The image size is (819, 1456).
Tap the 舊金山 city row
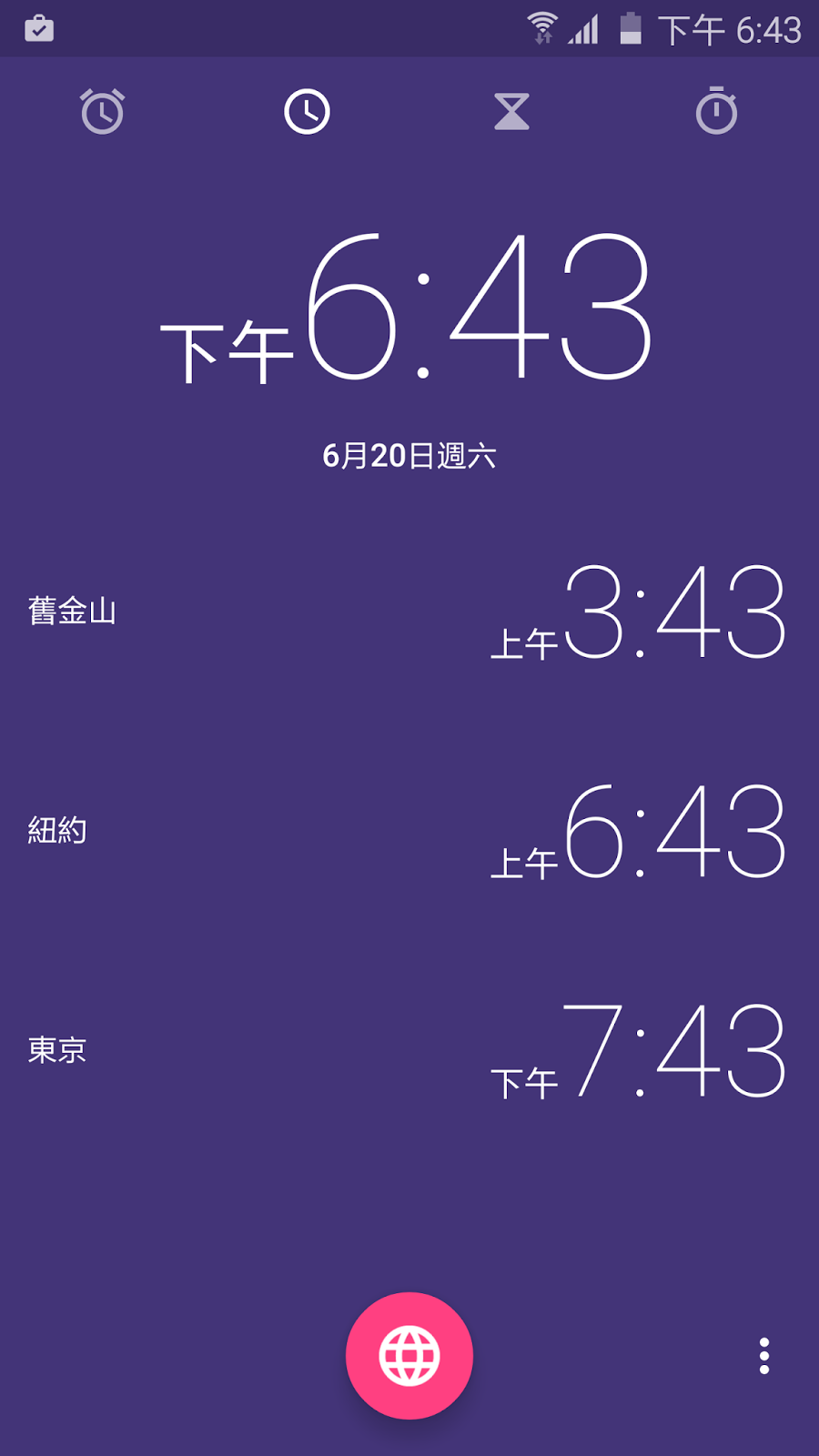coord(71,612)
